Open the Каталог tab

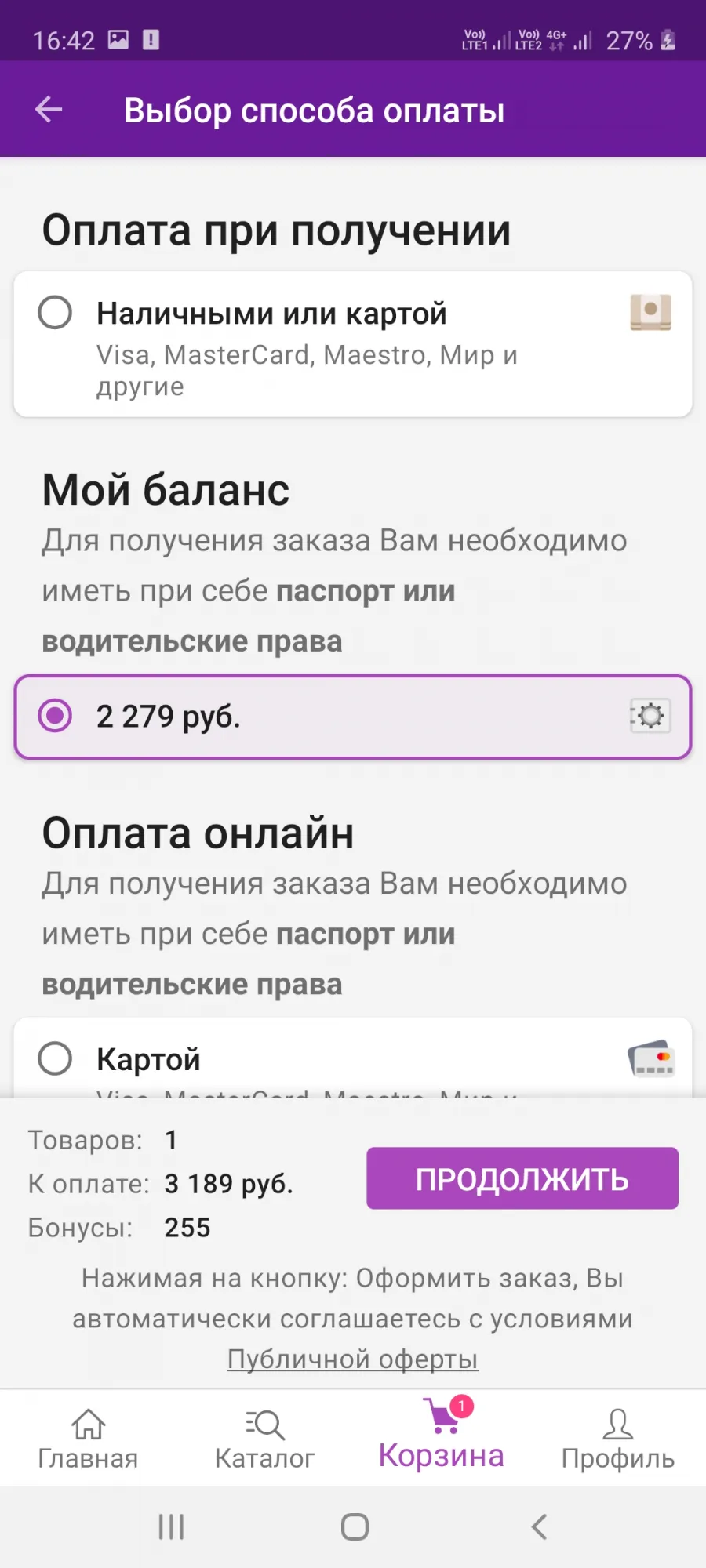(x=264, y=1439)
